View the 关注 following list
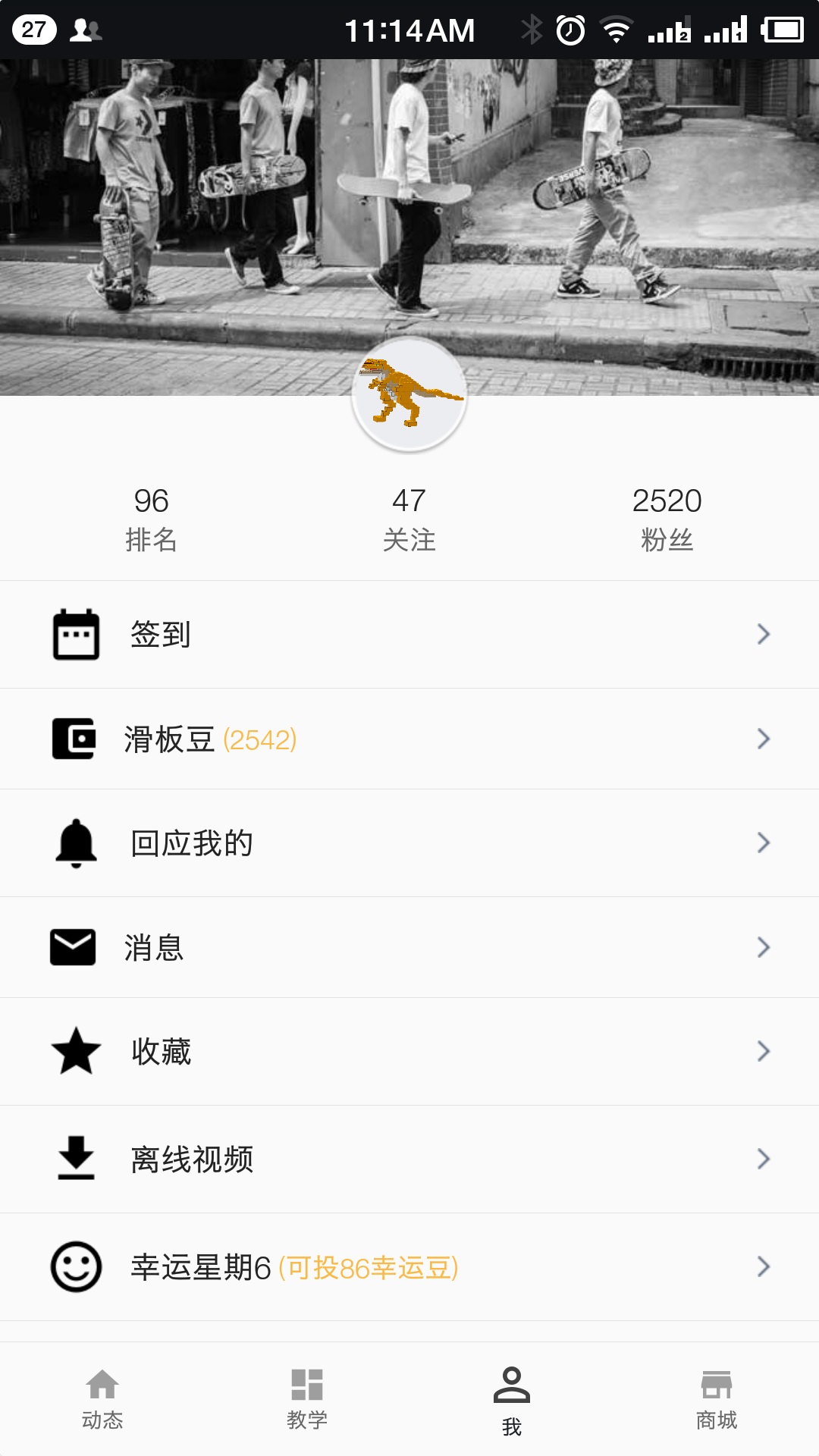 click(x=409, y=519)
